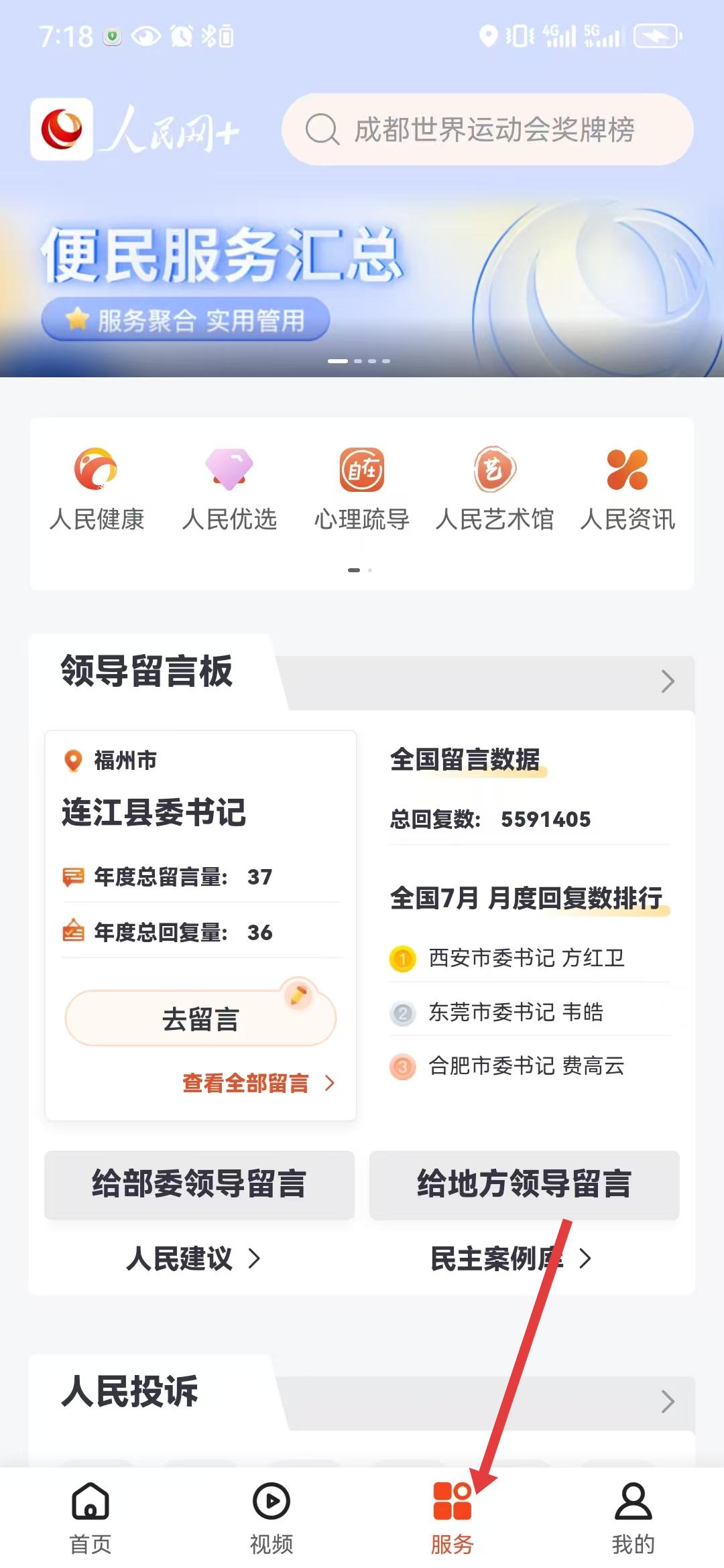Open 民主案例库 link
724x1568 pixels.
point(509,1258)
